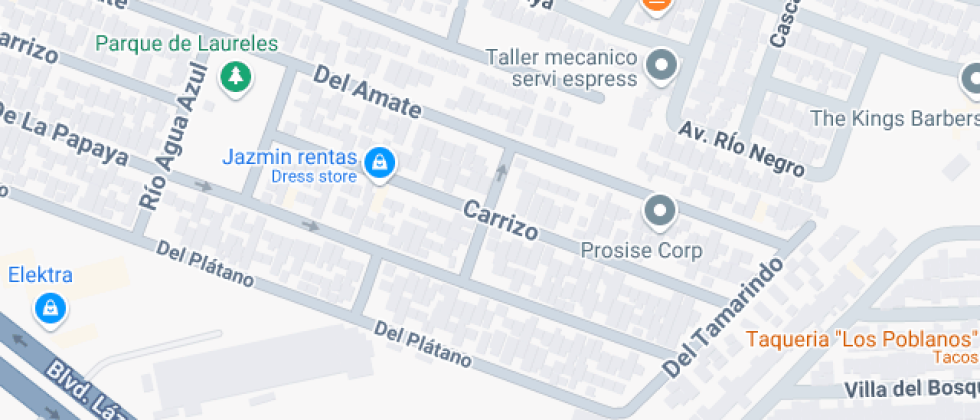
Task: Open the Taqueria Los Poblanos place label
Action: [x=860, y=338]
